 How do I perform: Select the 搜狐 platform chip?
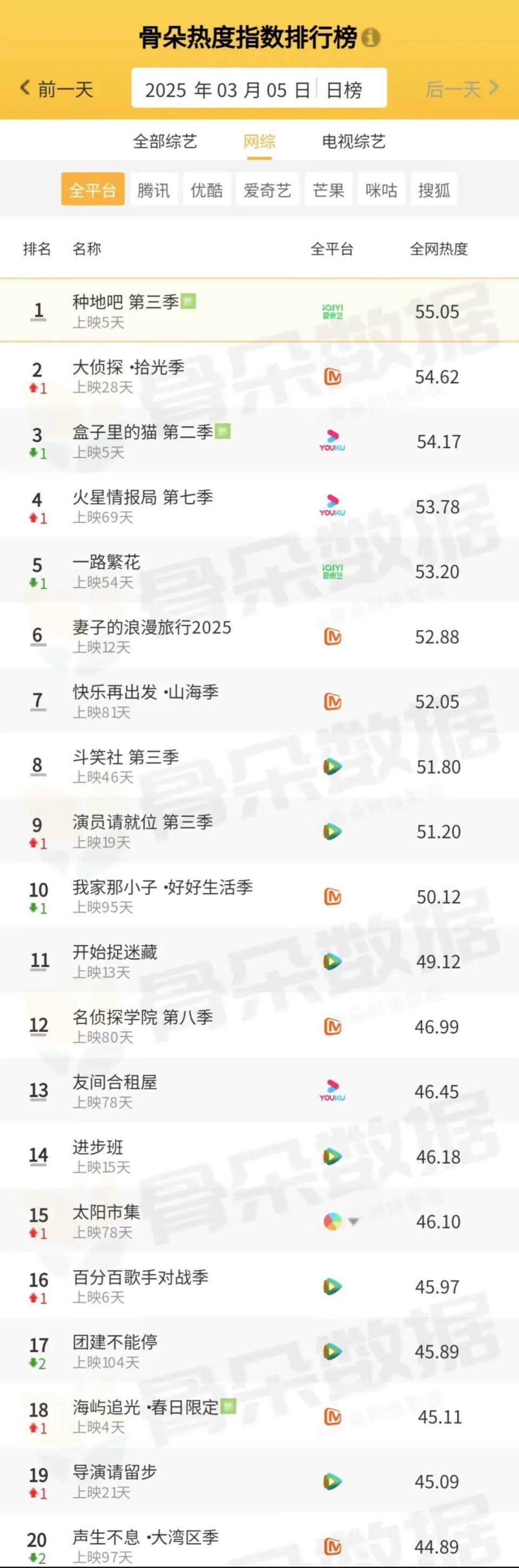click(x=434, y=190)
